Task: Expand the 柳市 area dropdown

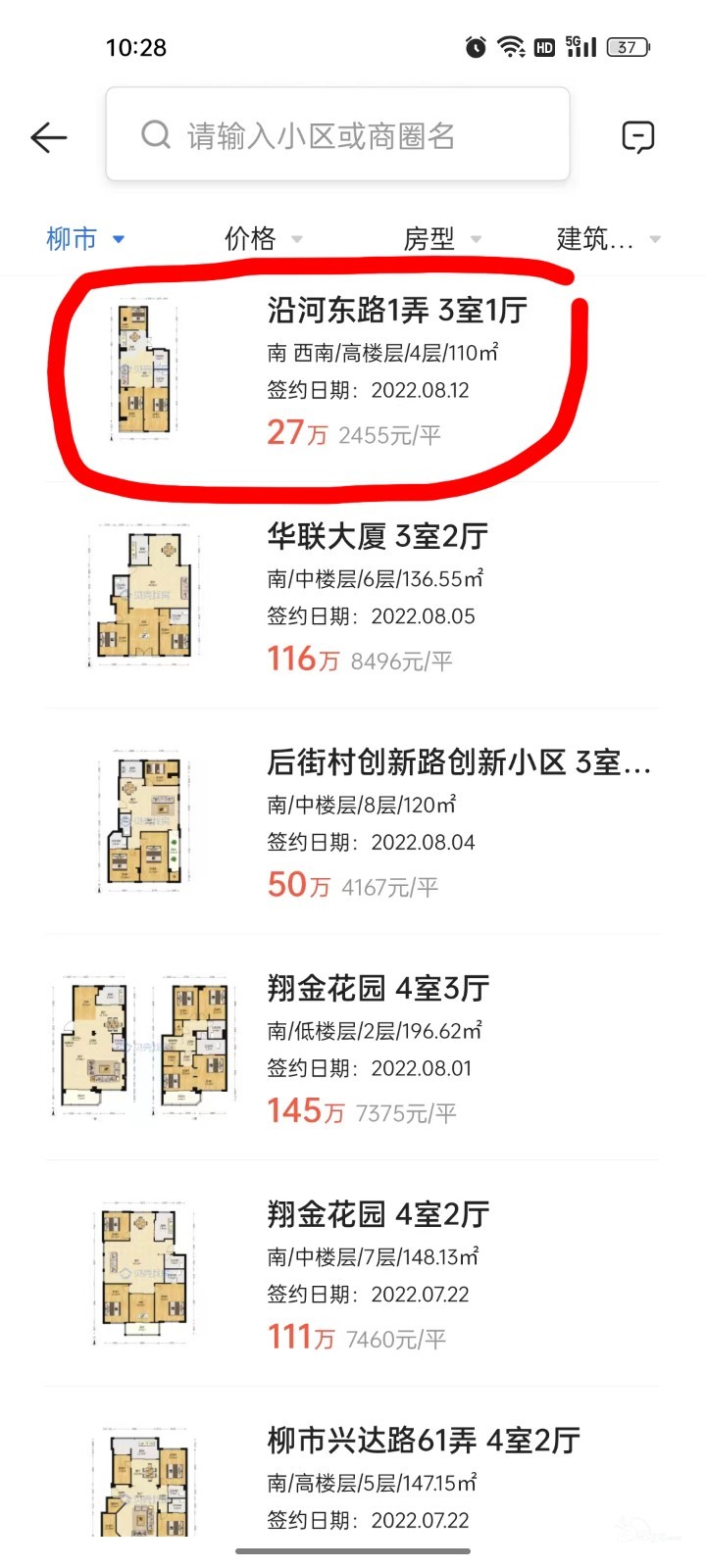Action: point(85,238)
